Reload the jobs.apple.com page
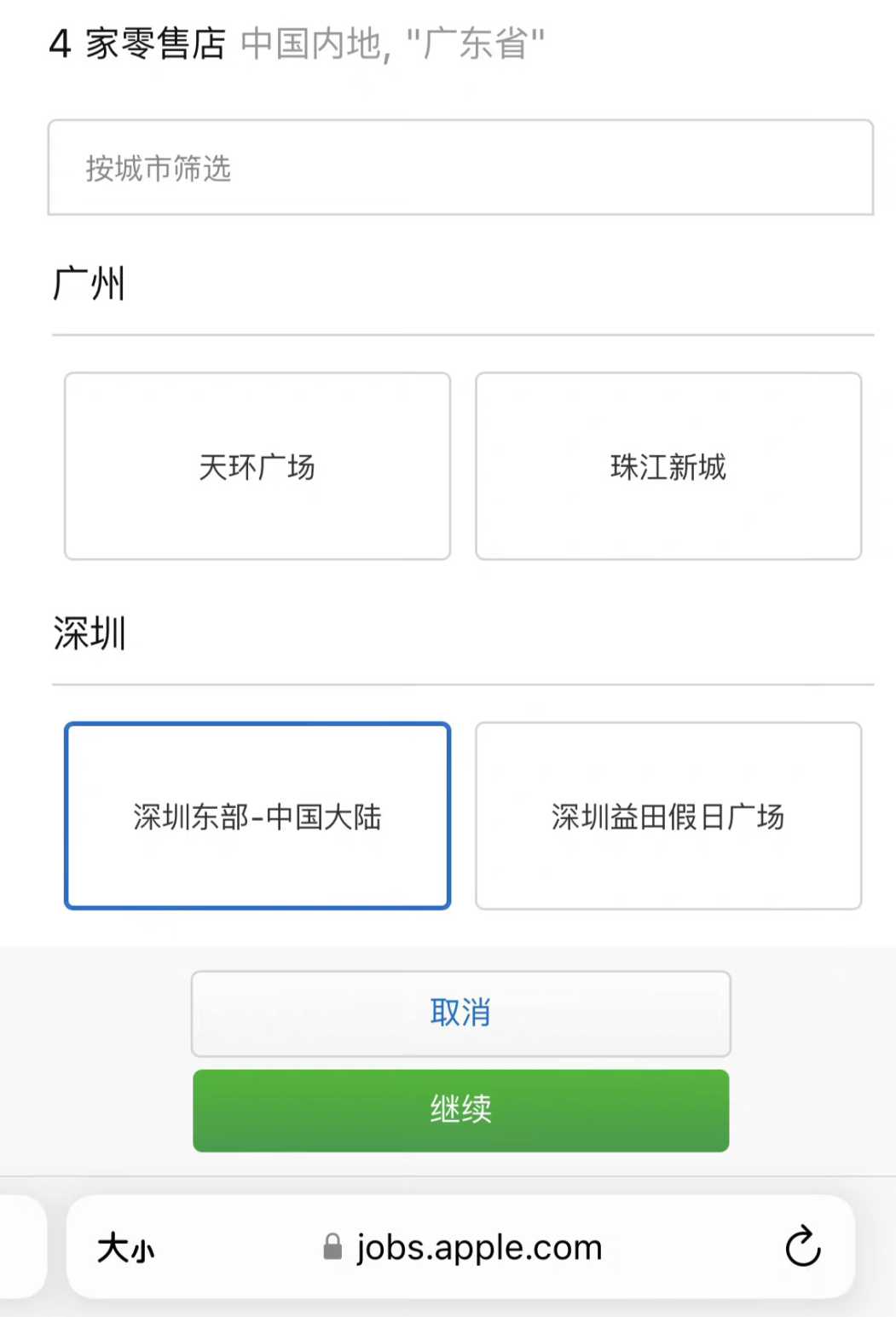 pyautogui.click(x=802, y=1247)
